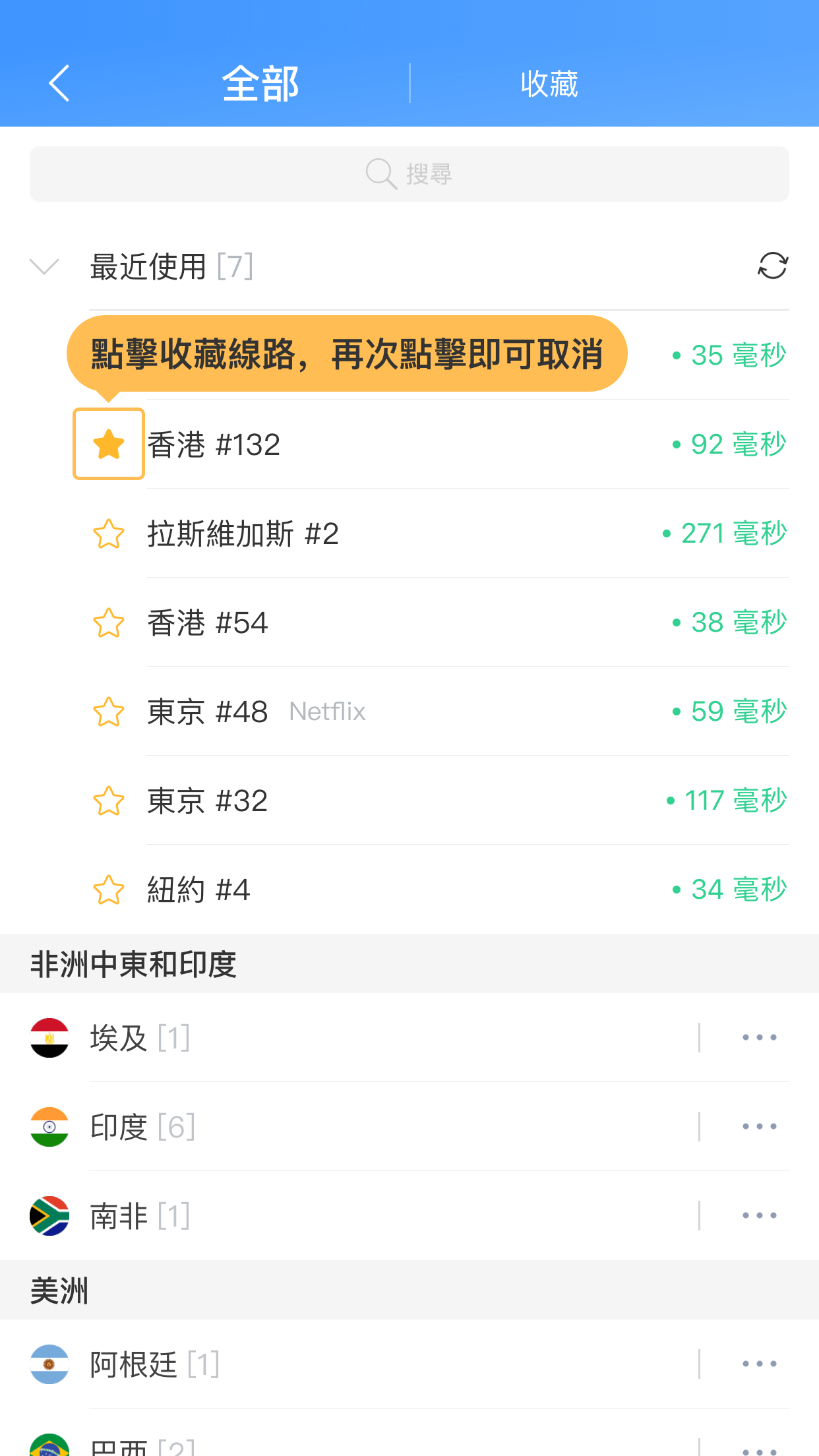Pick the 紐約 #4 server
Viewport: 819px width, 1456px height.
click(468, 890)
